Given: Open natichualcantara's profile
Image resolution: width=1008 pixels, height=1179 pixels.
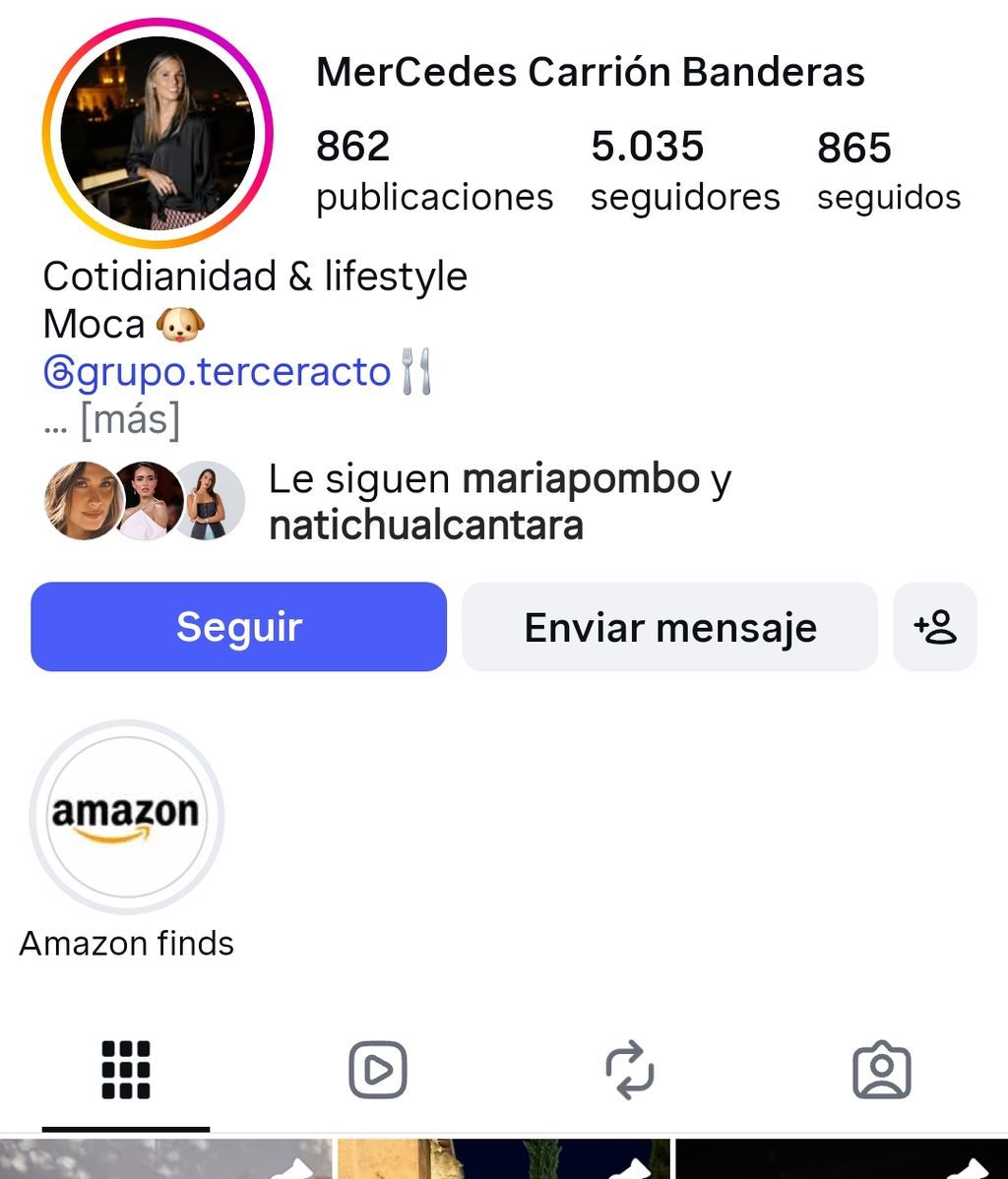Looking at the screenshot, I should (x=425, y=525).
